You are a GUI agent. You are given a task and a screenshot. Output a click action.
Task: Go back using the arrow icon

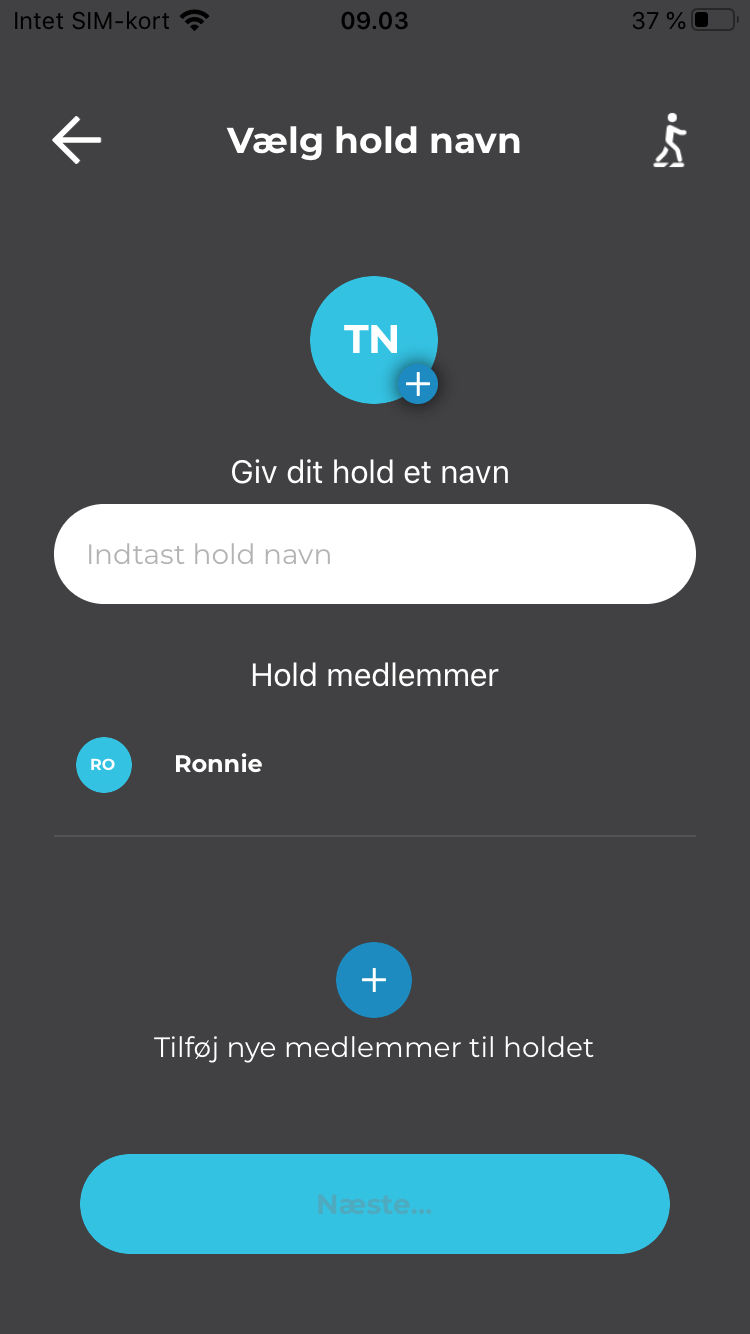(77, 140)
